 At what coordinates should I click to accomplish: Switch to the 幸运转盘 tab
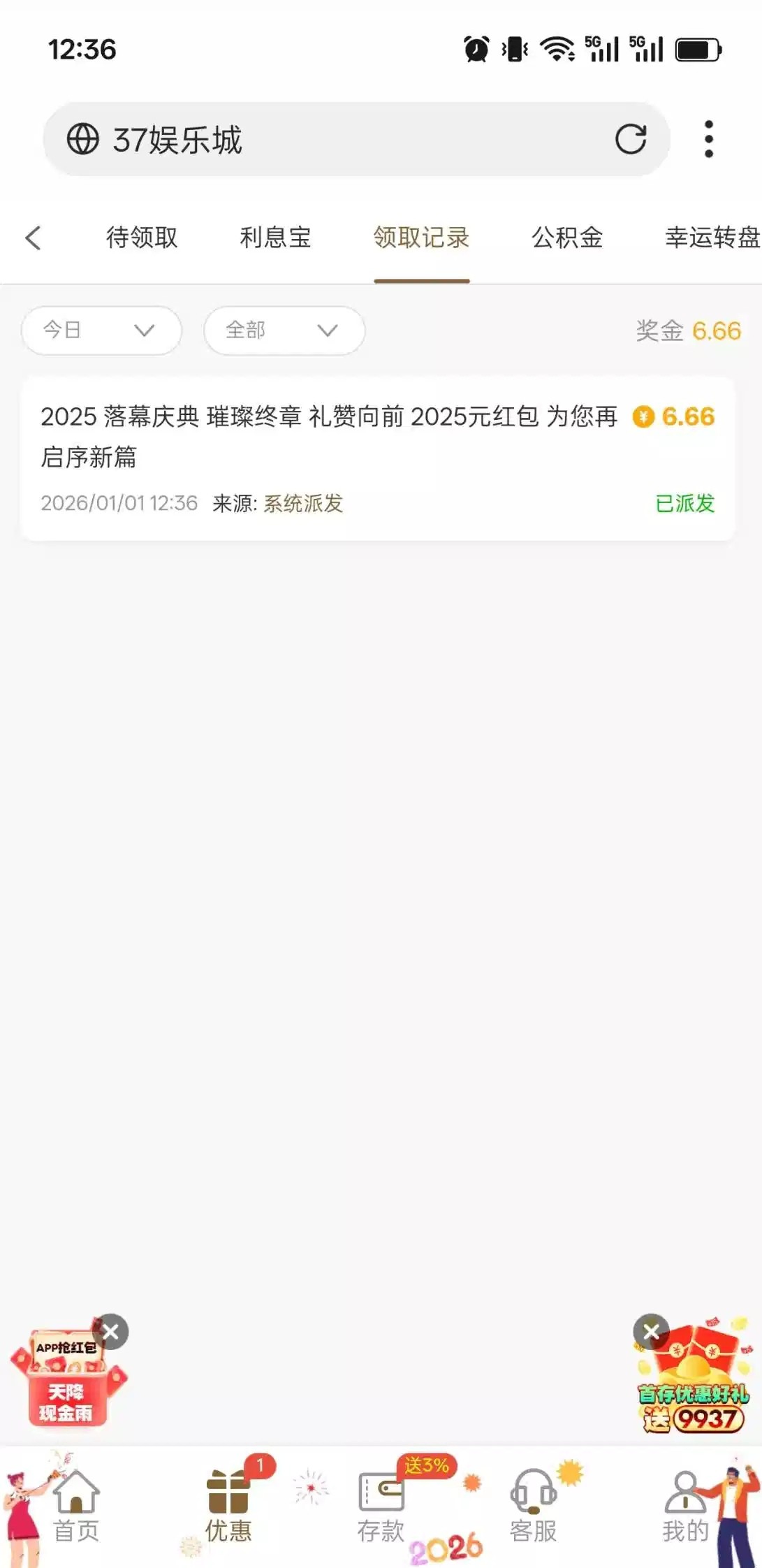point(711,238)
